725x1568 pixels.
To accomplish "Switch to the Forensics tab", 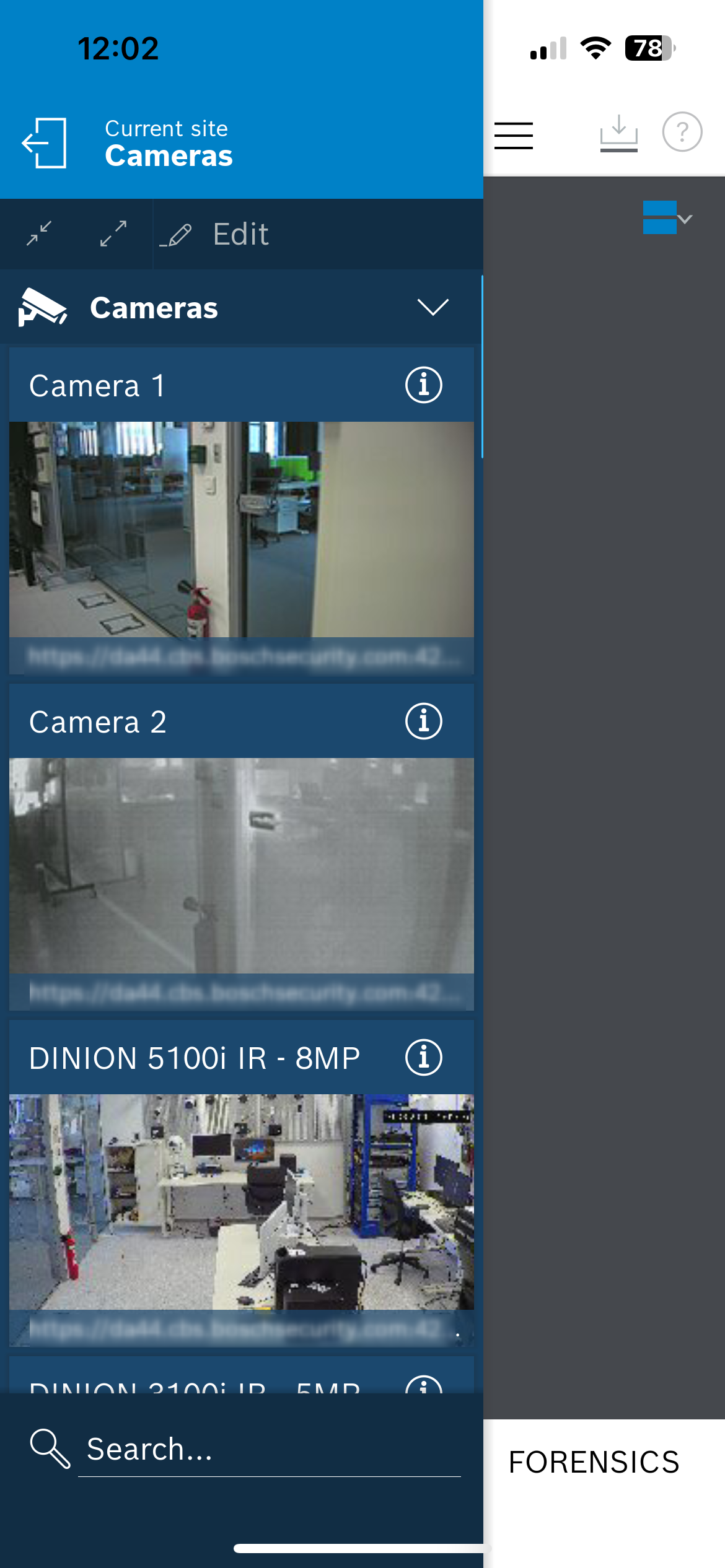I will [594, 1462].
